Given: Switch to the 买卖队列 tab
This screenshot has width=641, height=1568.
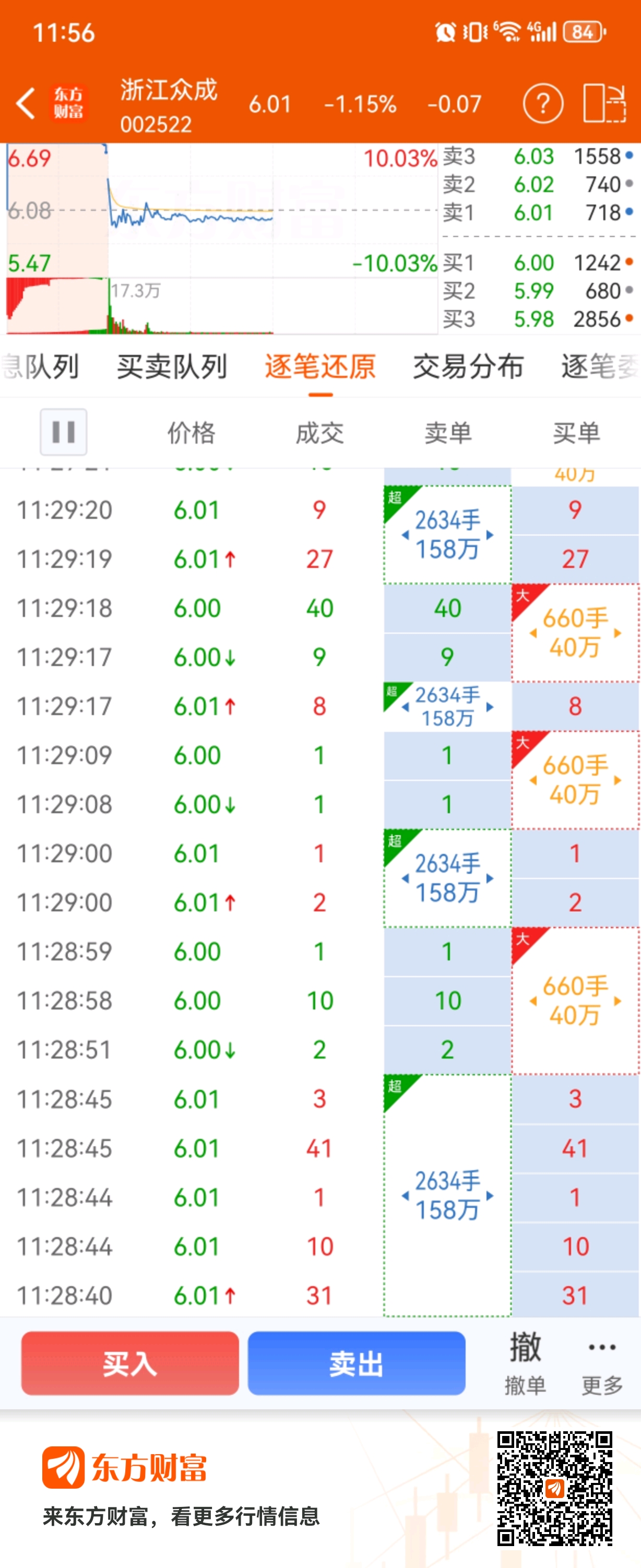Looking at the screenshot, I should coord(172,366).
